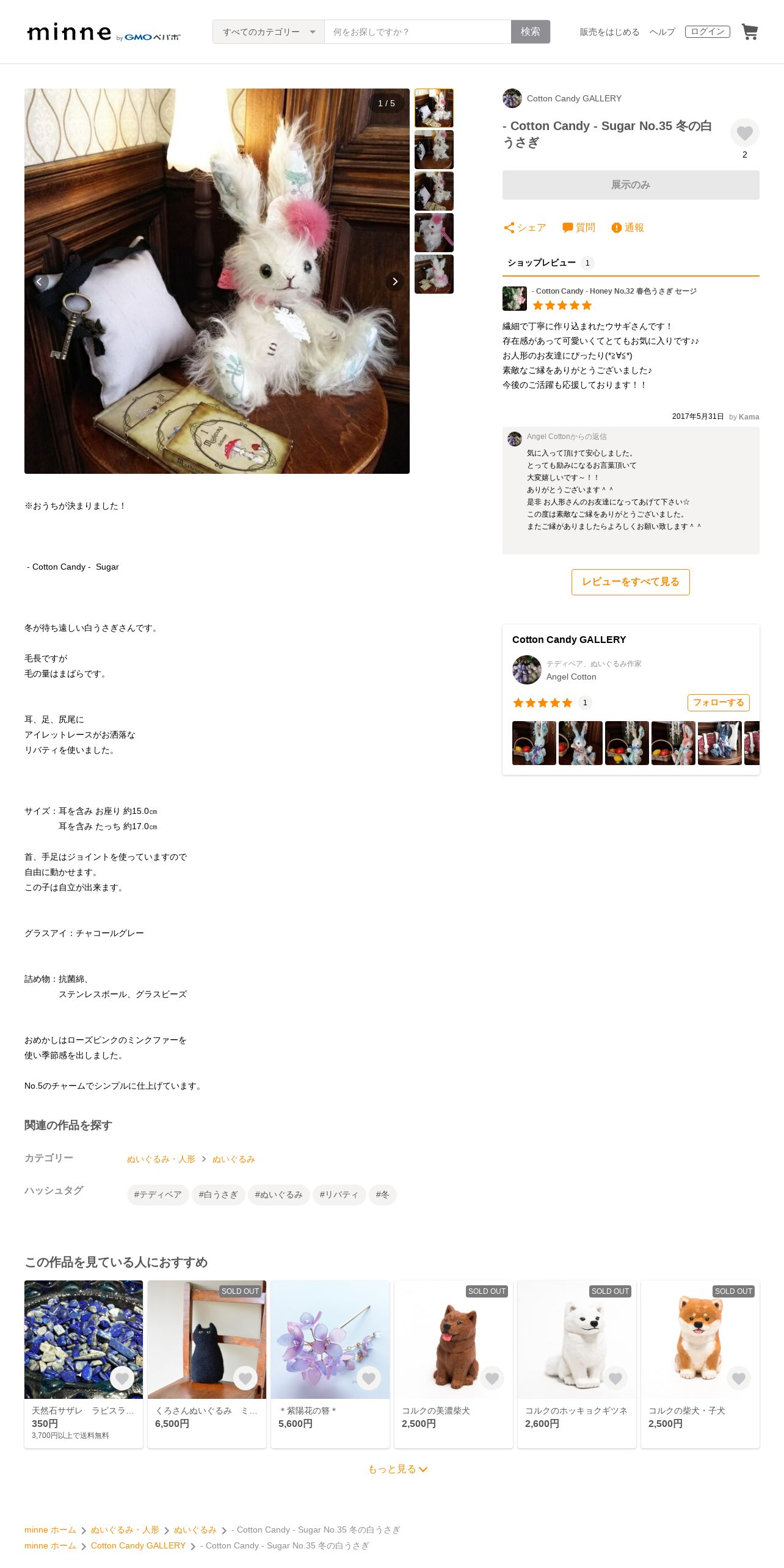This screenshot has width=784, height=1568.
Task: Expand recommendations with もっと見る
Action: pyautogui.click(x=397, y=1469)
